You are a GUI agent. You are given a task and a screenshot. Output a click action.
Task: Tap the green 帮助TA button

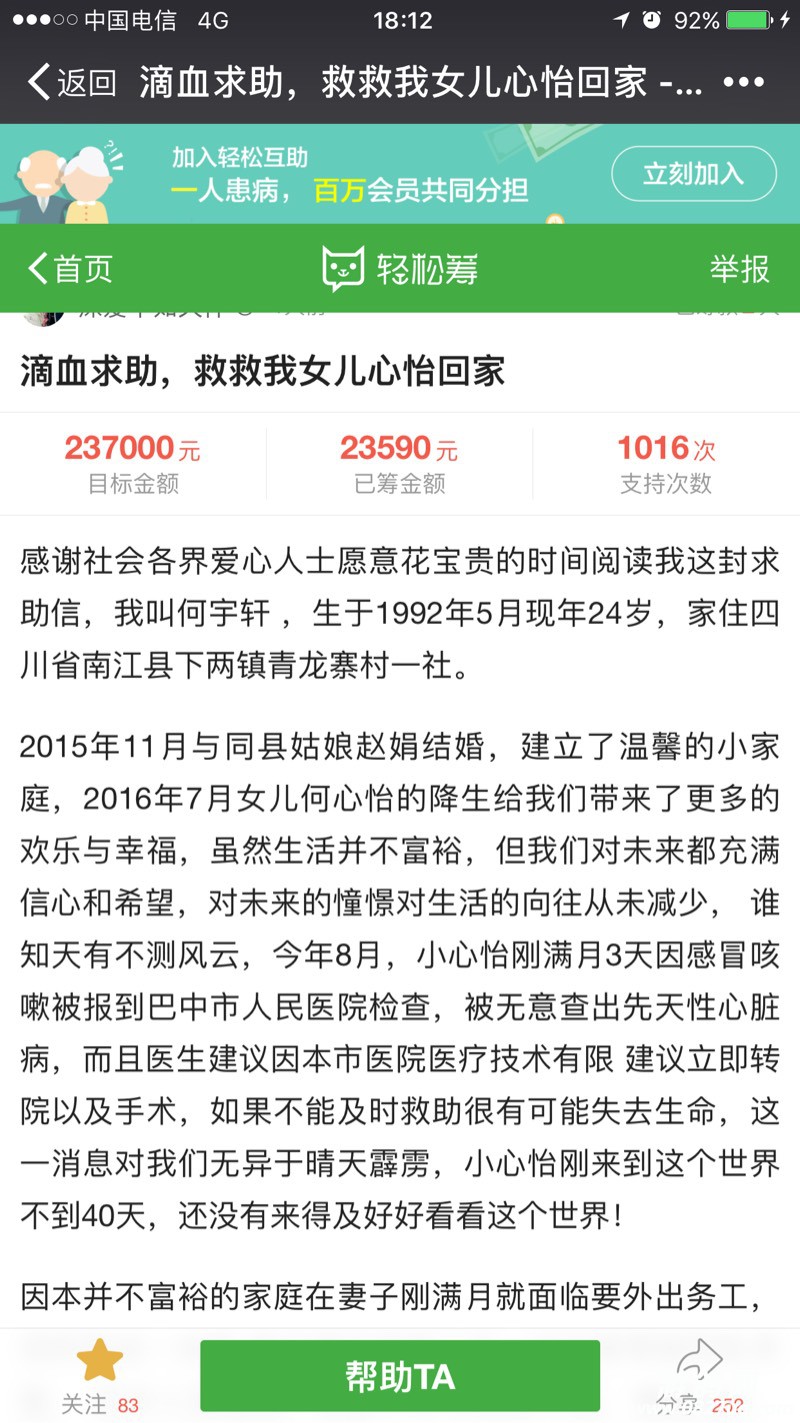coord(400,1376)
